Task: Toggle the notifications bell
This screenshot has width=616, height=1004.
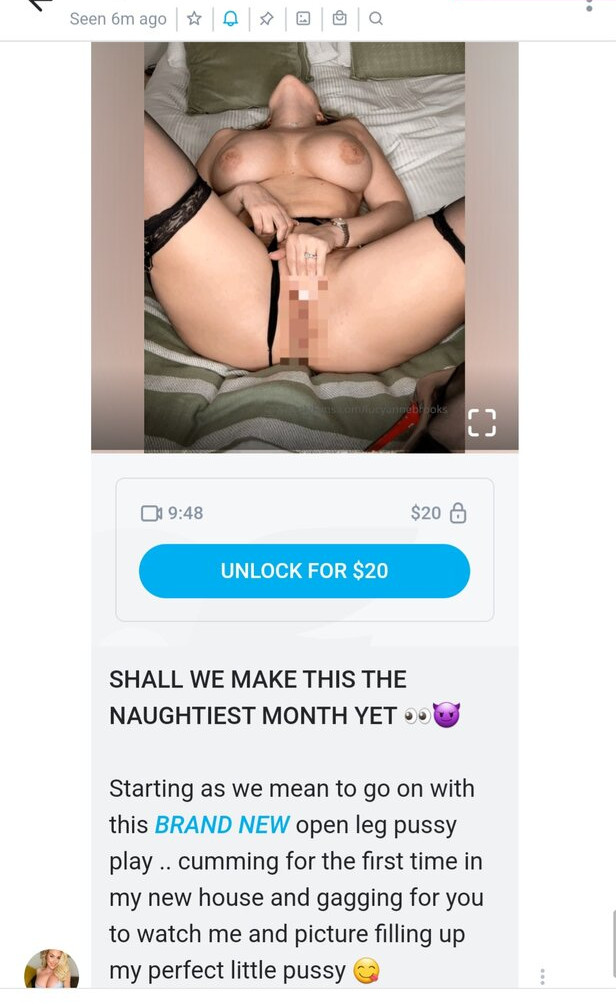Action: (231, 19)
